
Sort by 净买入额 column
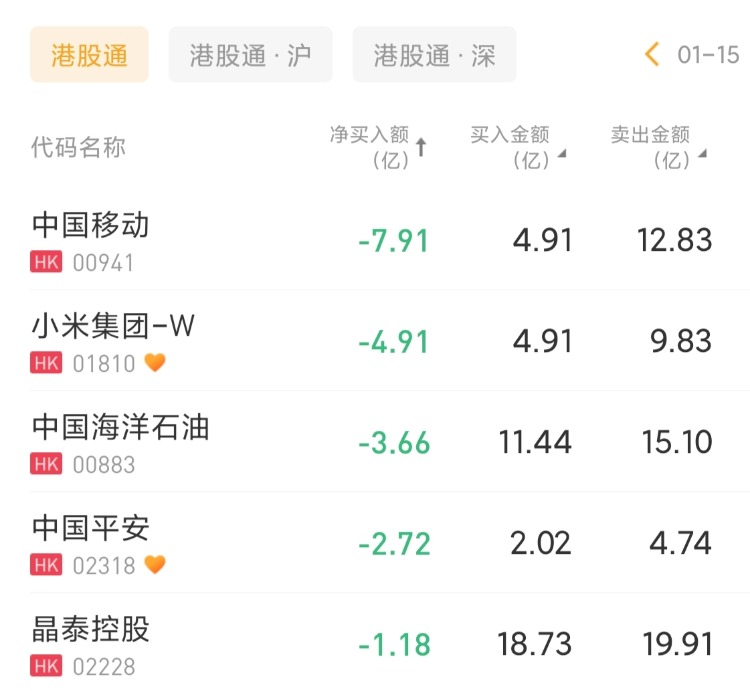(379, 147)
